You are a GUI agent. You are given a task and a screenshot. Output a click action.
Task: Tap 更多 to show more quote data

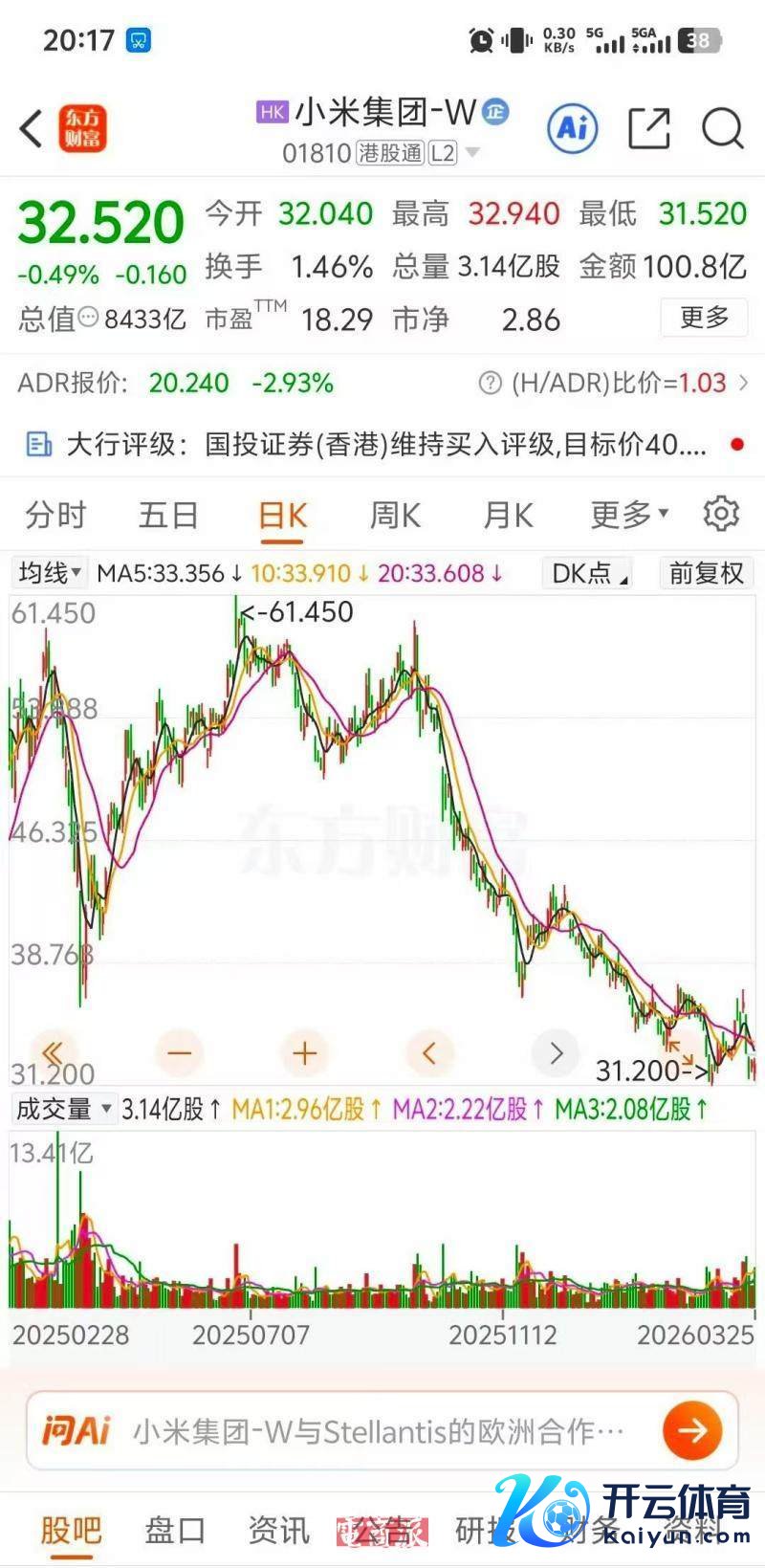point(704,318)
